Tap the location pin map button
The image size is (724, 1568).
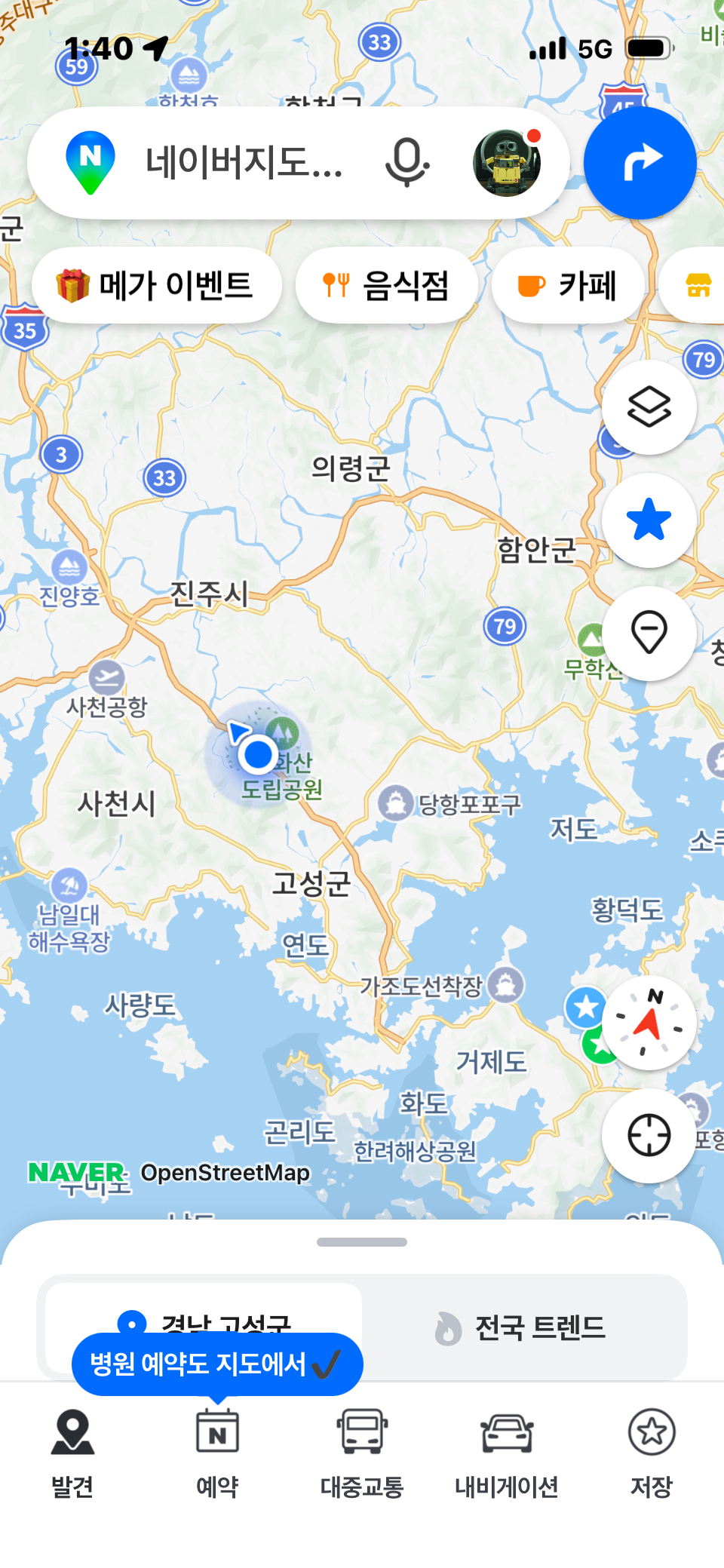click(x=649, y=633)
